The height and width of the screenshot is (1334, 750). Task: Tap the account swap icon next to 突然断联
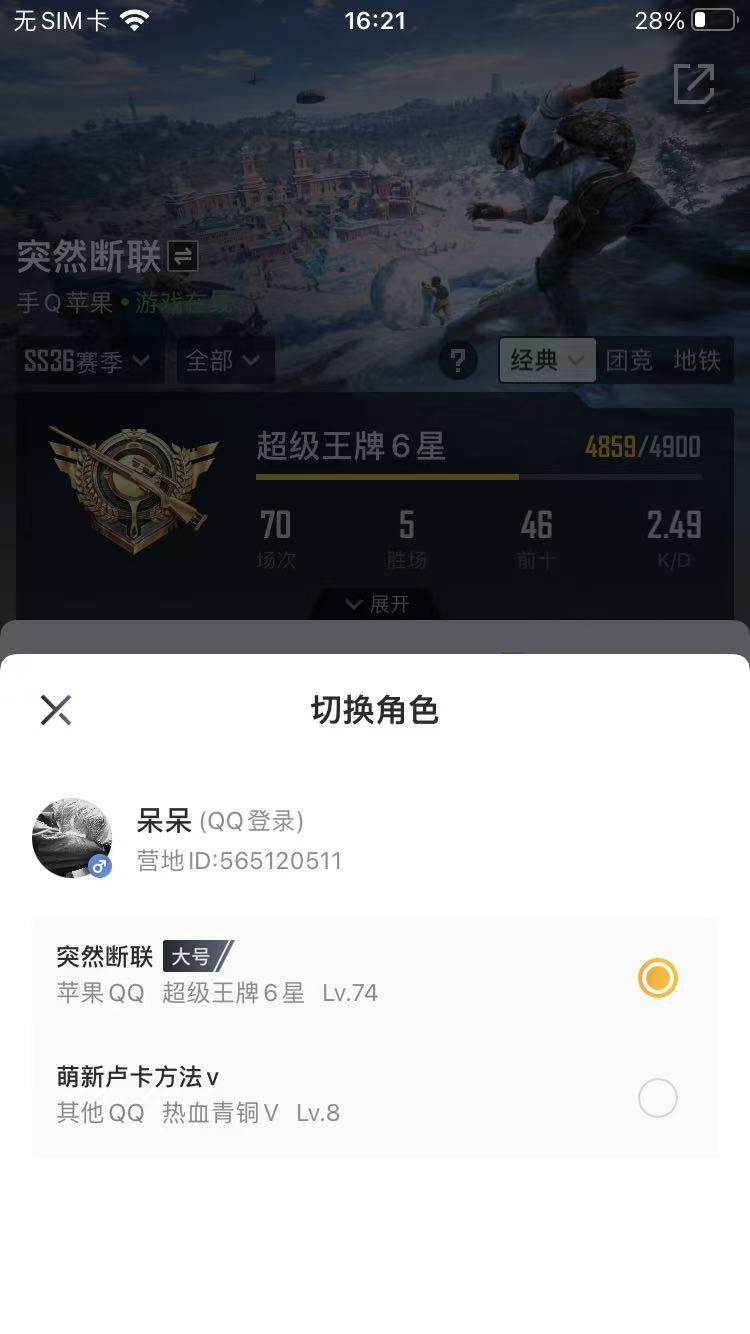(178, 256)
